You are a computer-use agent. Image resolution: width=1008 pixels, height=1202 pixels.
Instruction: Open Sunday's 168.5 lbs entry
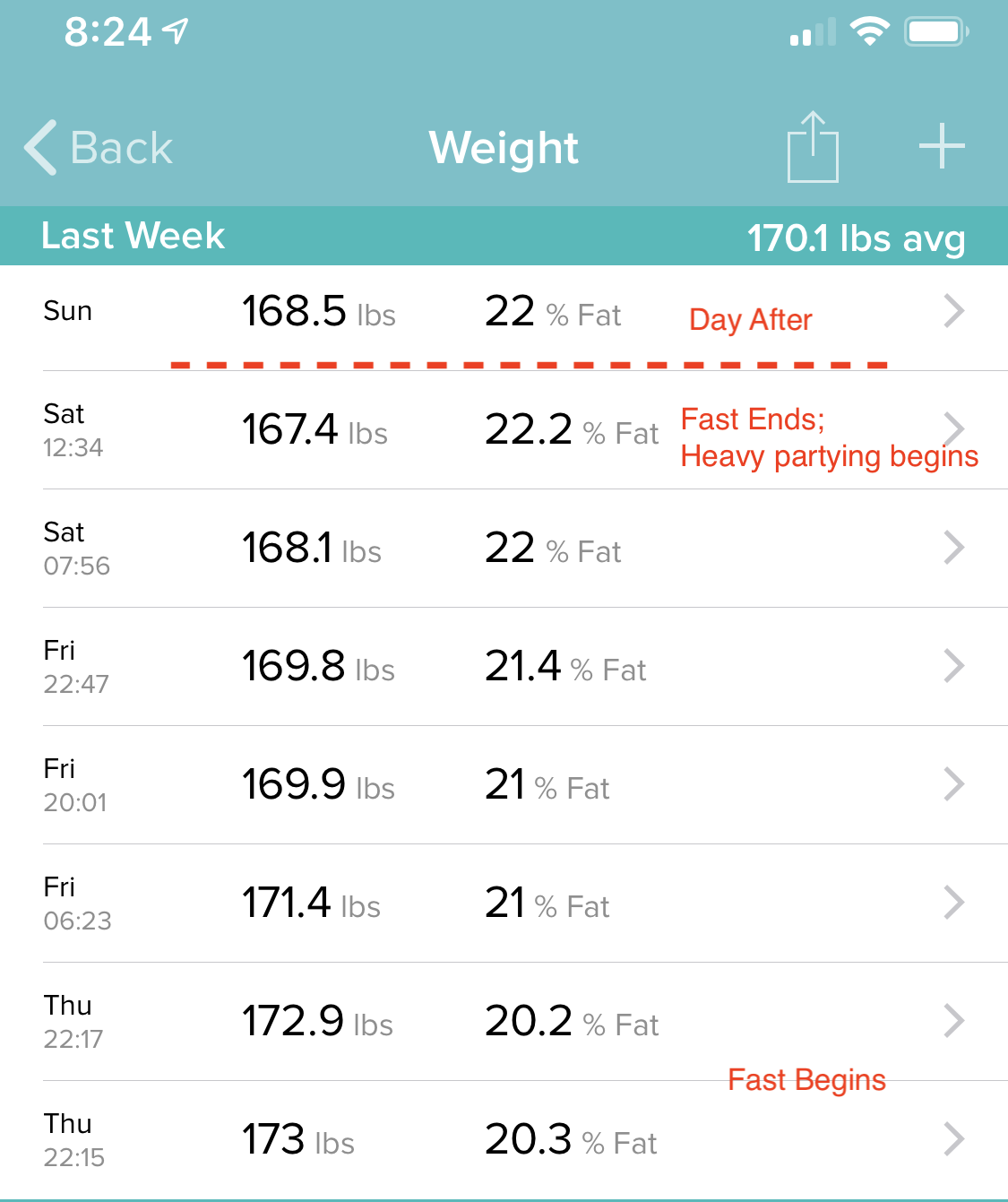502,313
